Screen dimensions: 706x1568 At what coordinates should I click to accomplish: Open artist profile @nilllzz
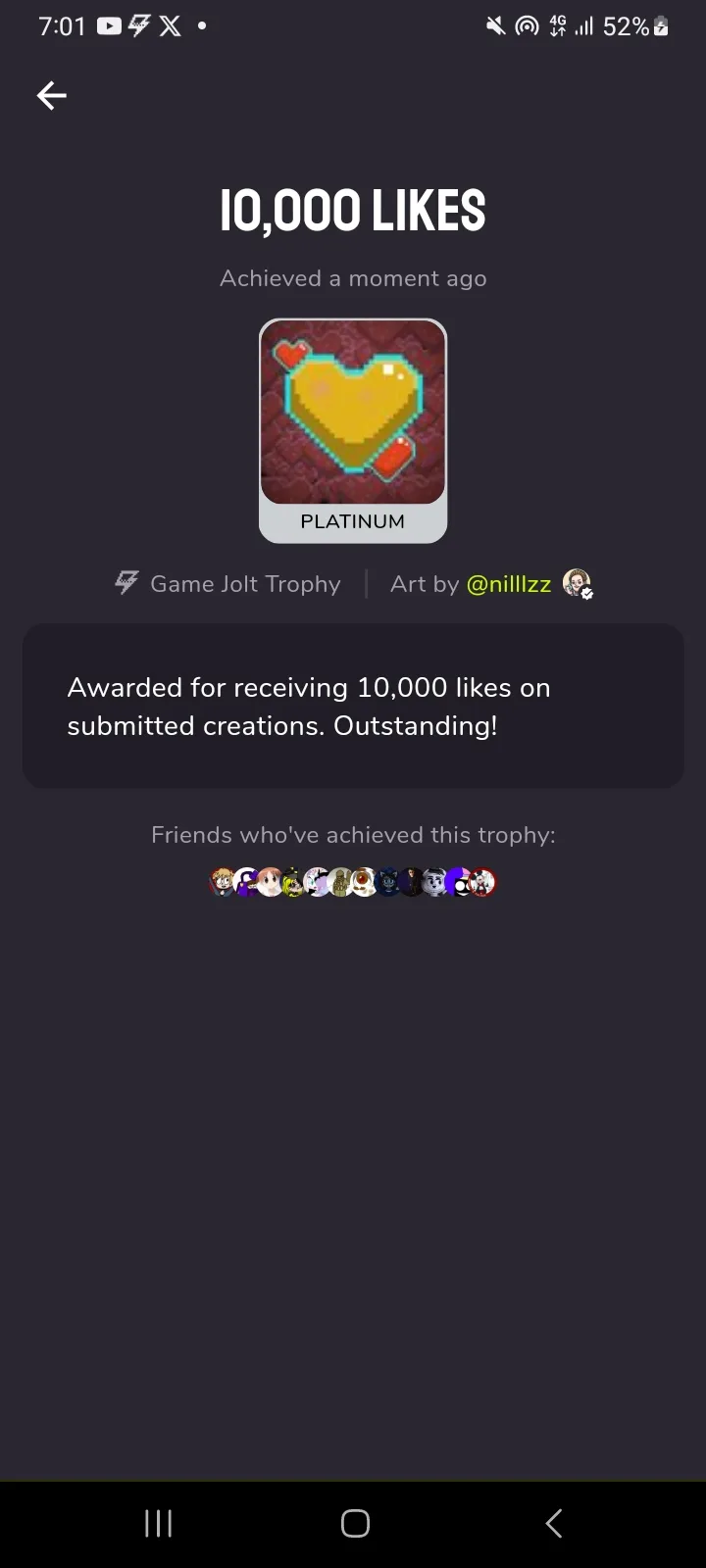509,584
